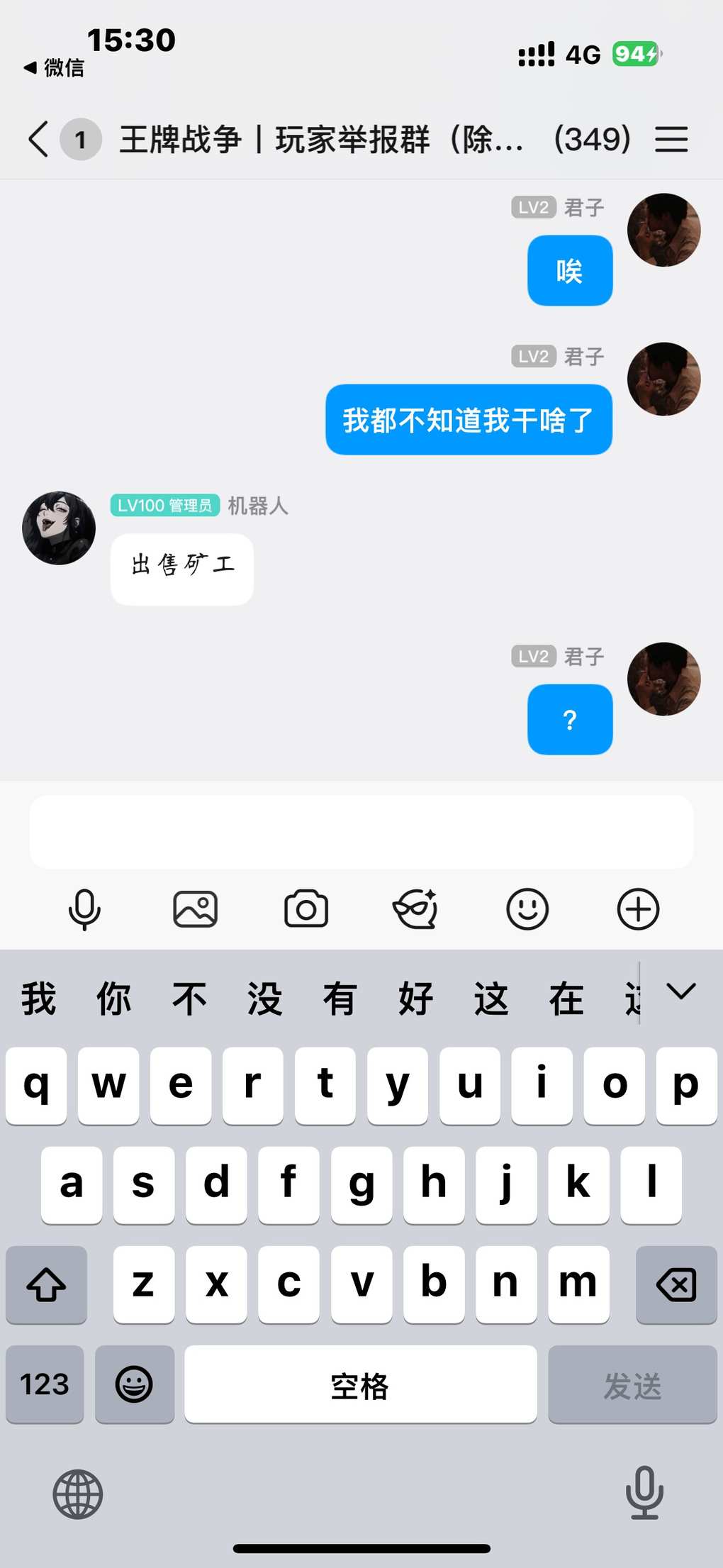Go back from the group chat

pyautogui.click(x=39, y=138)
